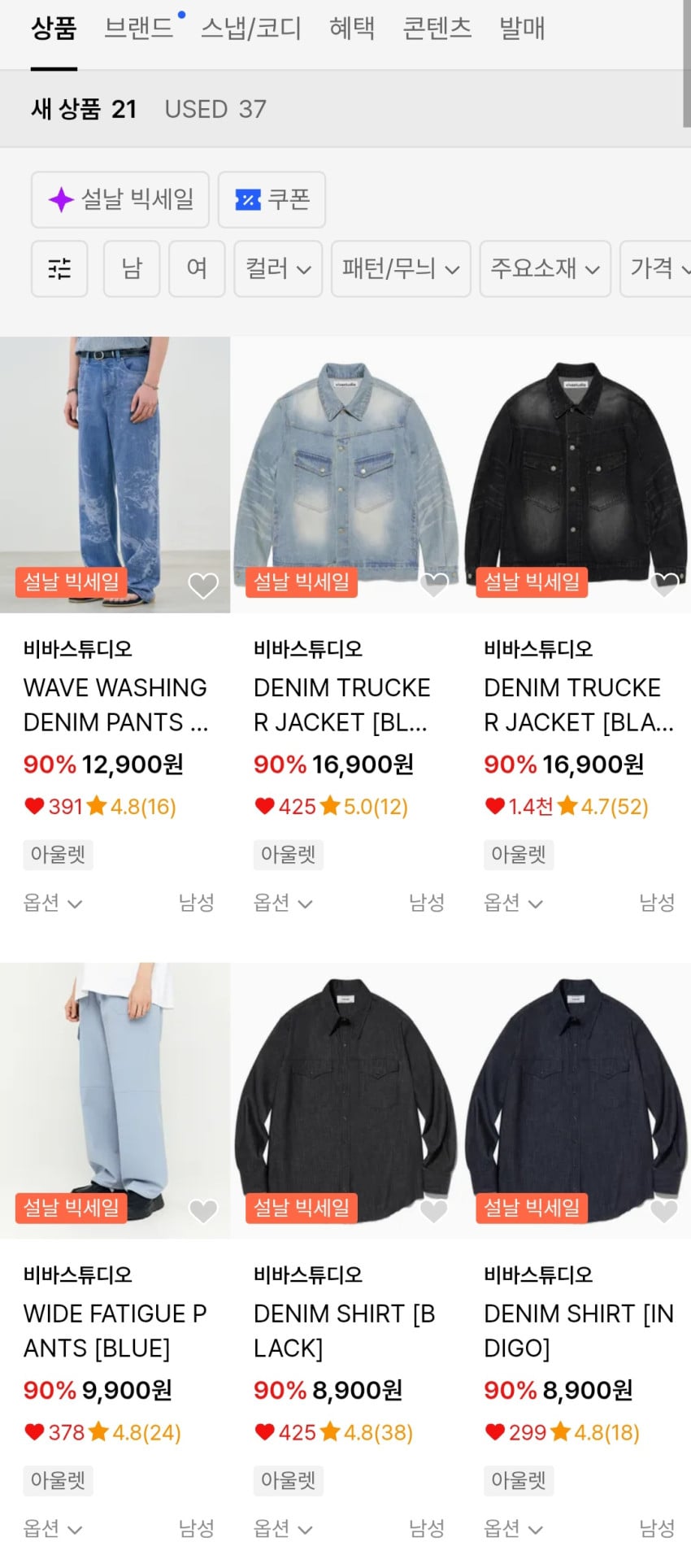This screenshot has height=1568, width=691.
Task: Expand 옵션 under WAVE WASHING DENIM PANTS
Action: (x=53, y=903)
